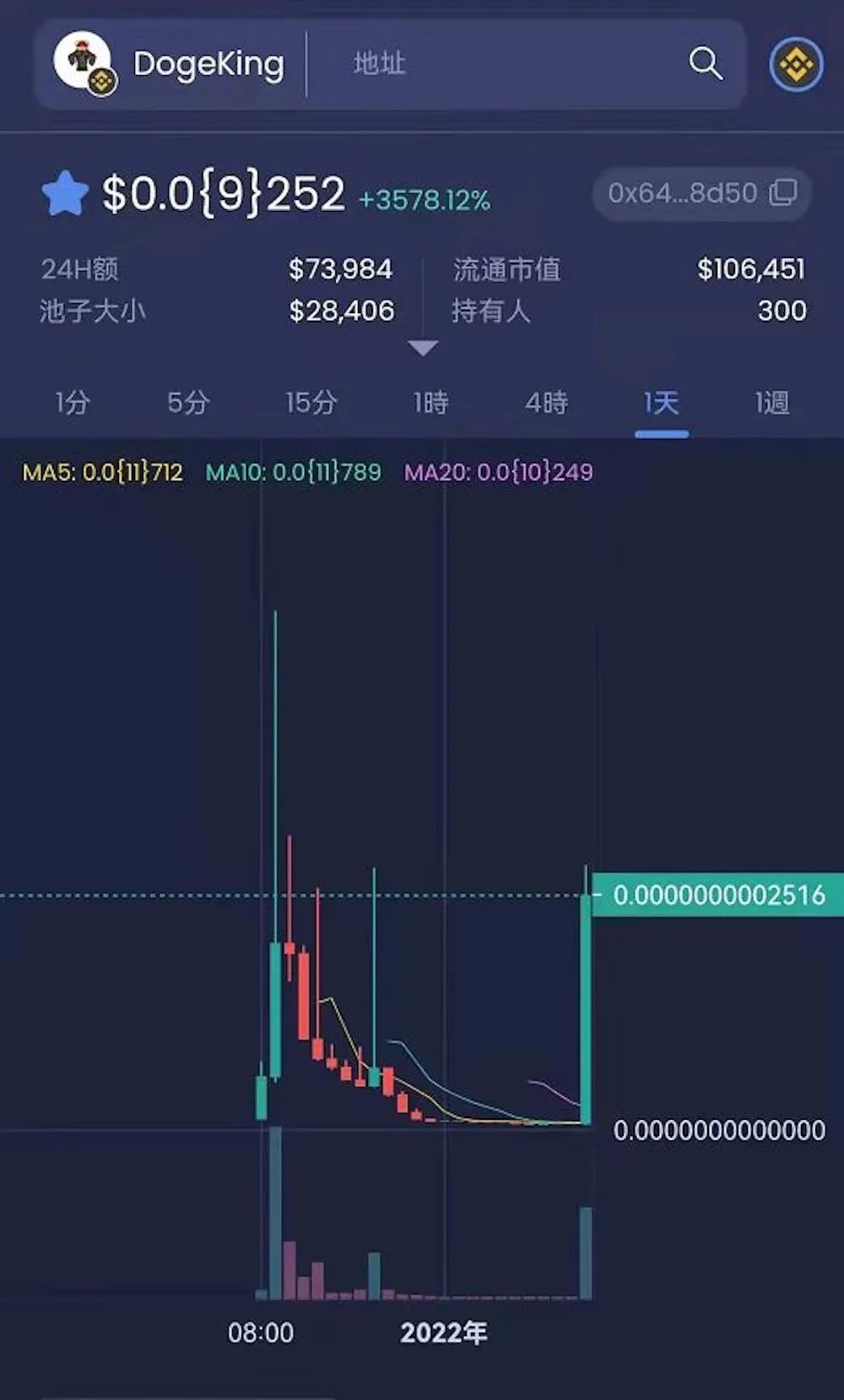Switch chart to 5分 interval

coord(187,403)
